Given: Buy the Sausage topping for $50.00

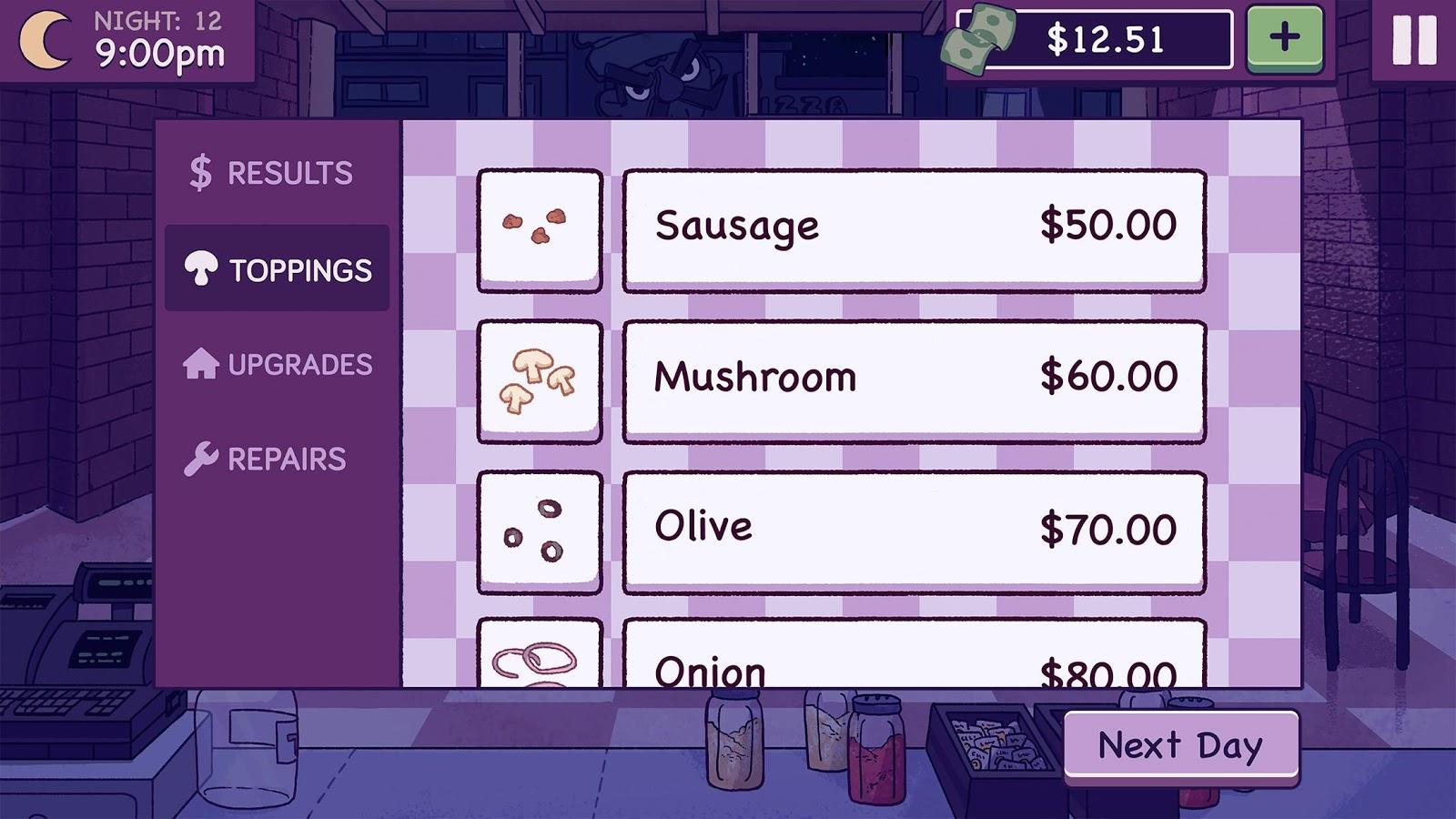Looking at the screenshot, I should pyautogui.click(x=914, y=229).
